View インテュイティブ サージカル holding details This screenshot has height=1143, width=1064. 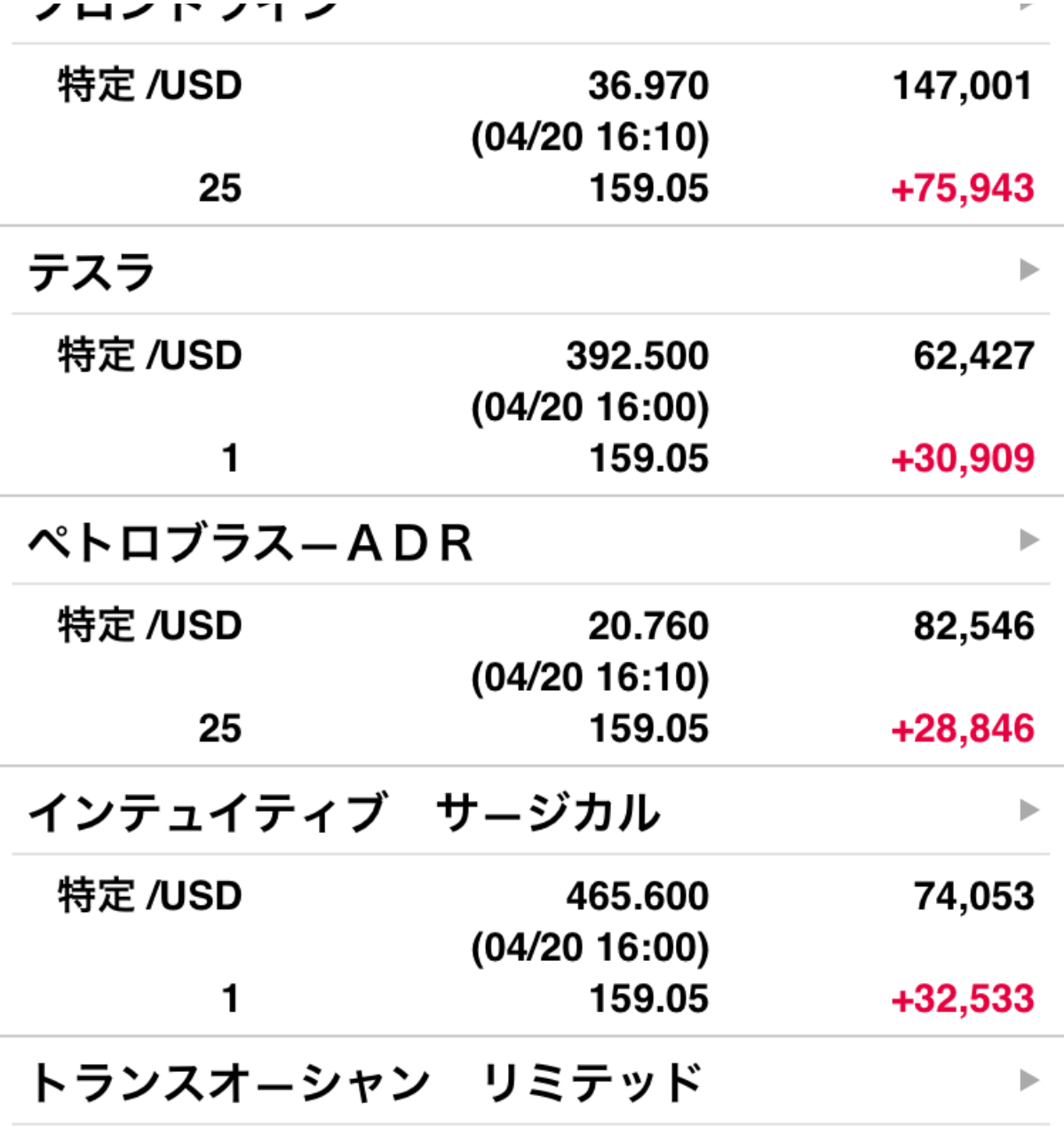[533, 812]
